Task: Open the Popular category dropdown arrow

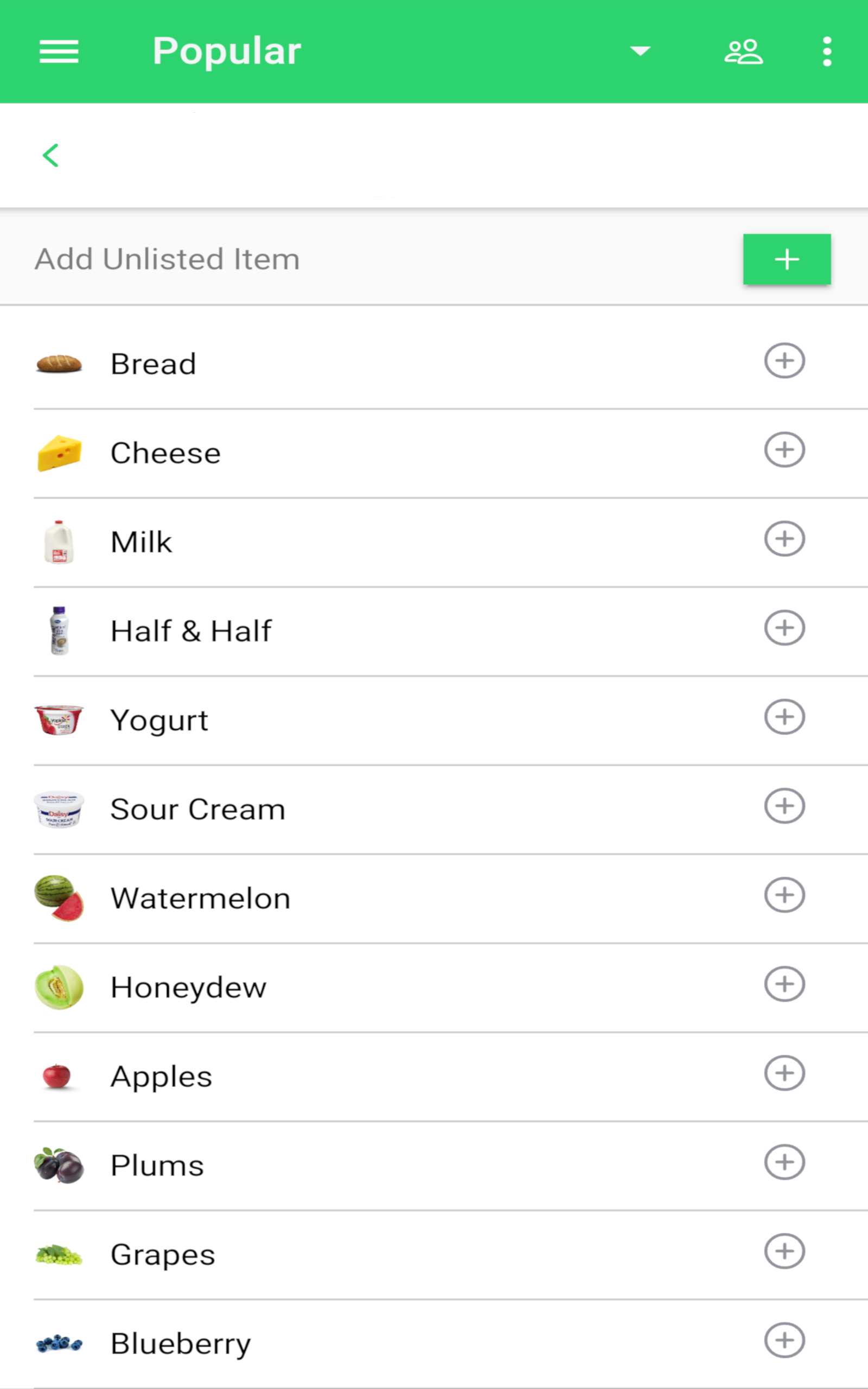Action: 640,51
